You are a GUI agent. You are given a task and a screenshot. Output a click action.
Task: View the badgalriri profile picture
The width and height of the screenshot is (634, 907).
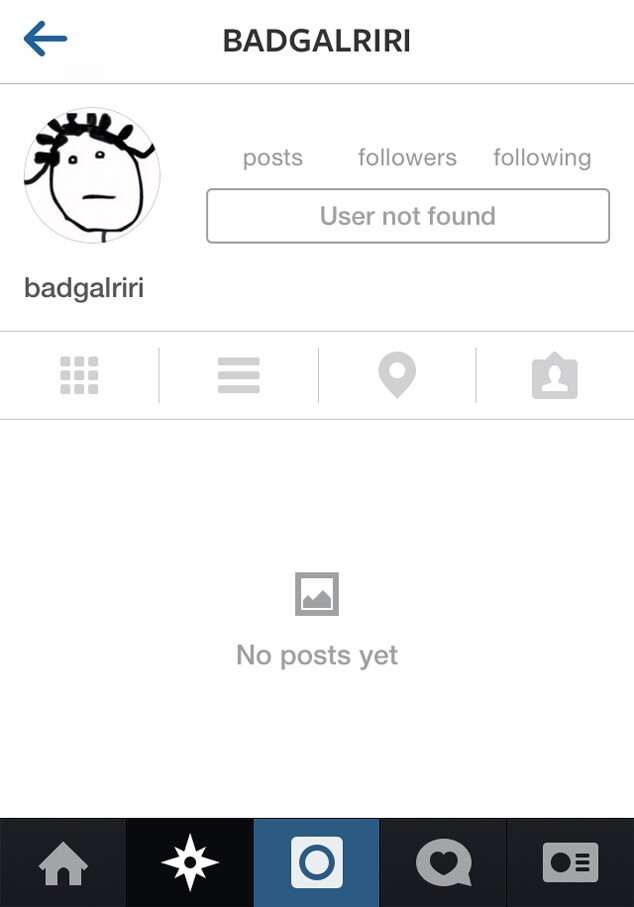[x=92, y=176]
